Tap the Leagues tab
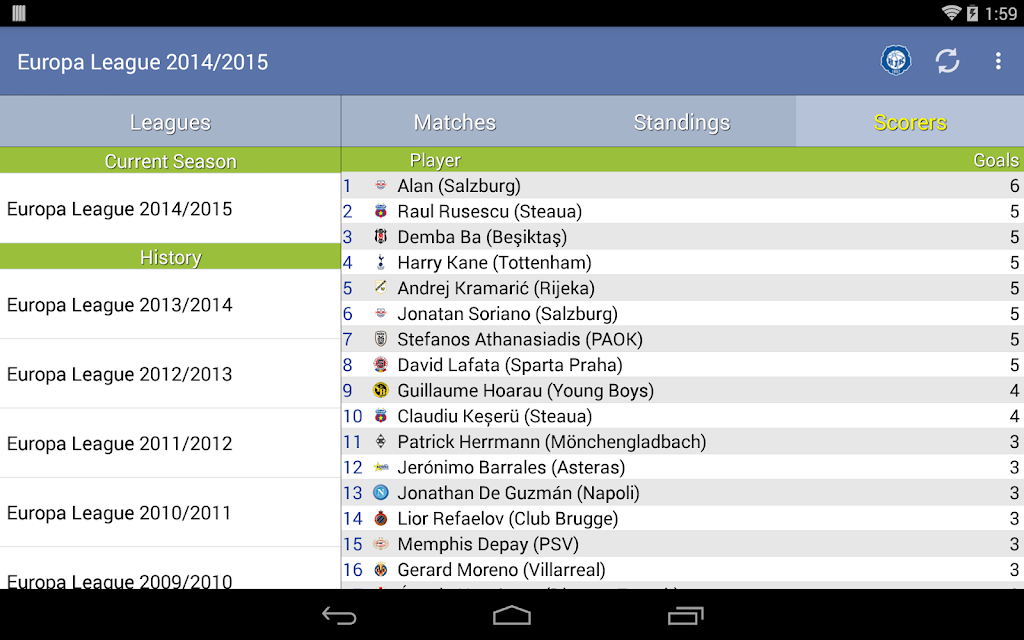Screen dimensions: 1024x640 170,122
